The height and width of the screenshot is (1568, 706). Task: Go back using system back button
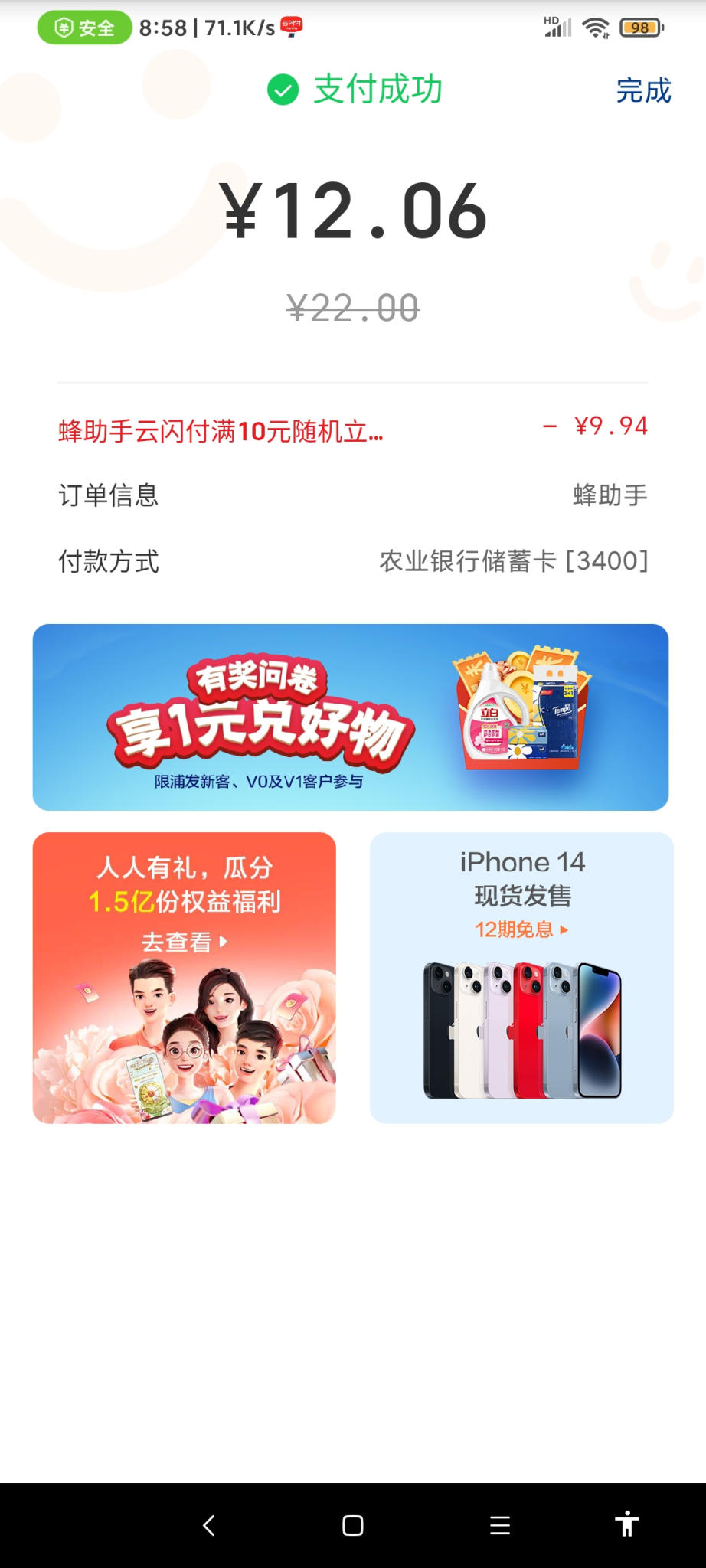[x=208, y=1525]
